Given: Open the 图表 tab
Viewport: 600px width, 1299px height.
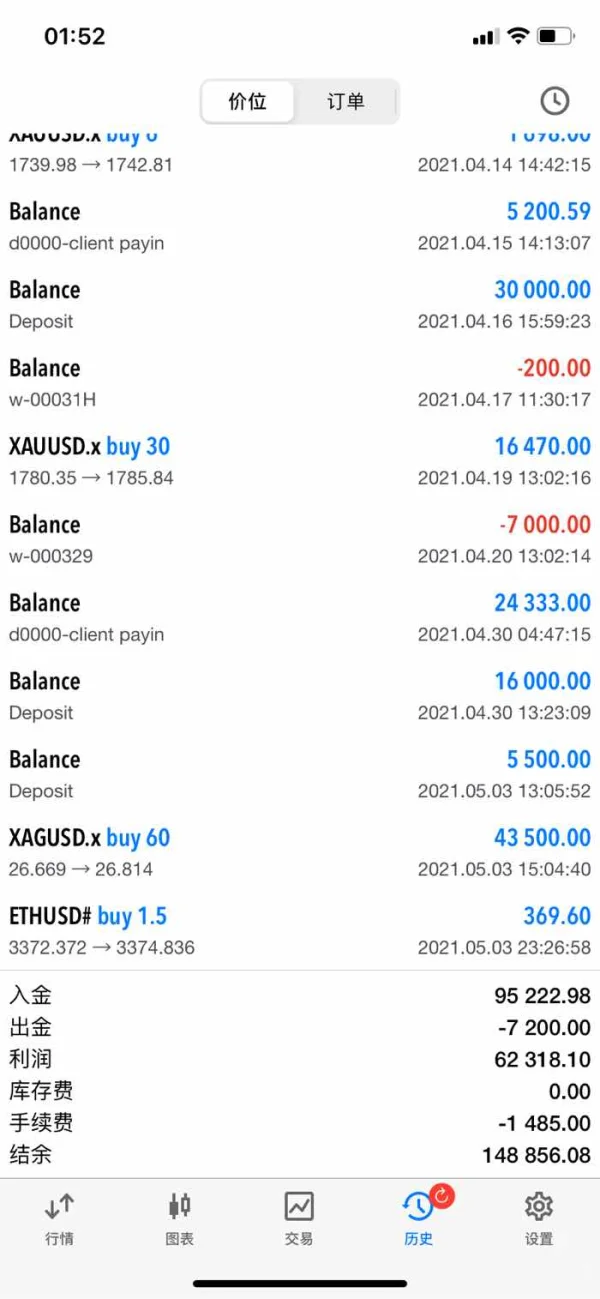Looking at the screenshot, I should coord(180,1218).
